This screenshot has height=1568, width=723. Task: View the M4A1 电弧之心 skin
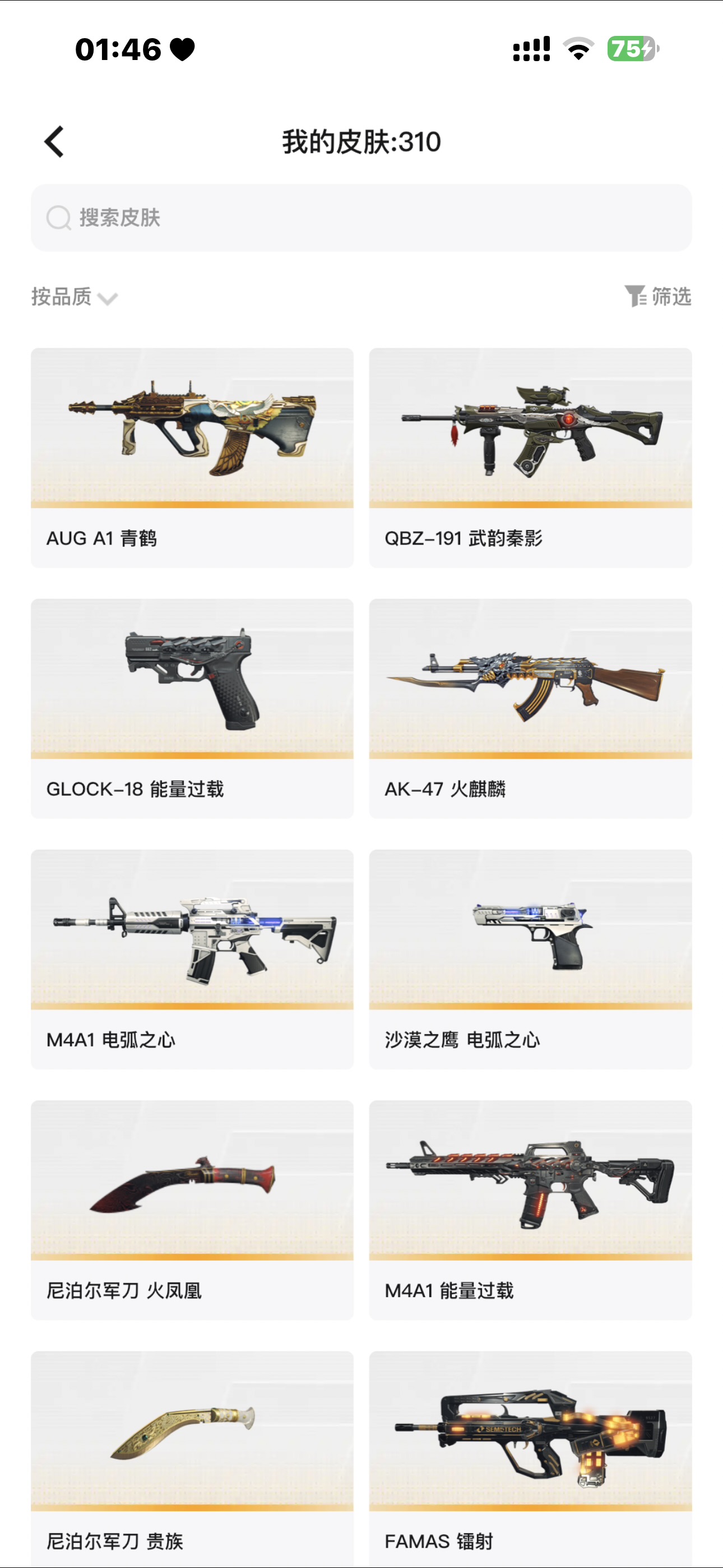point(192,959)
